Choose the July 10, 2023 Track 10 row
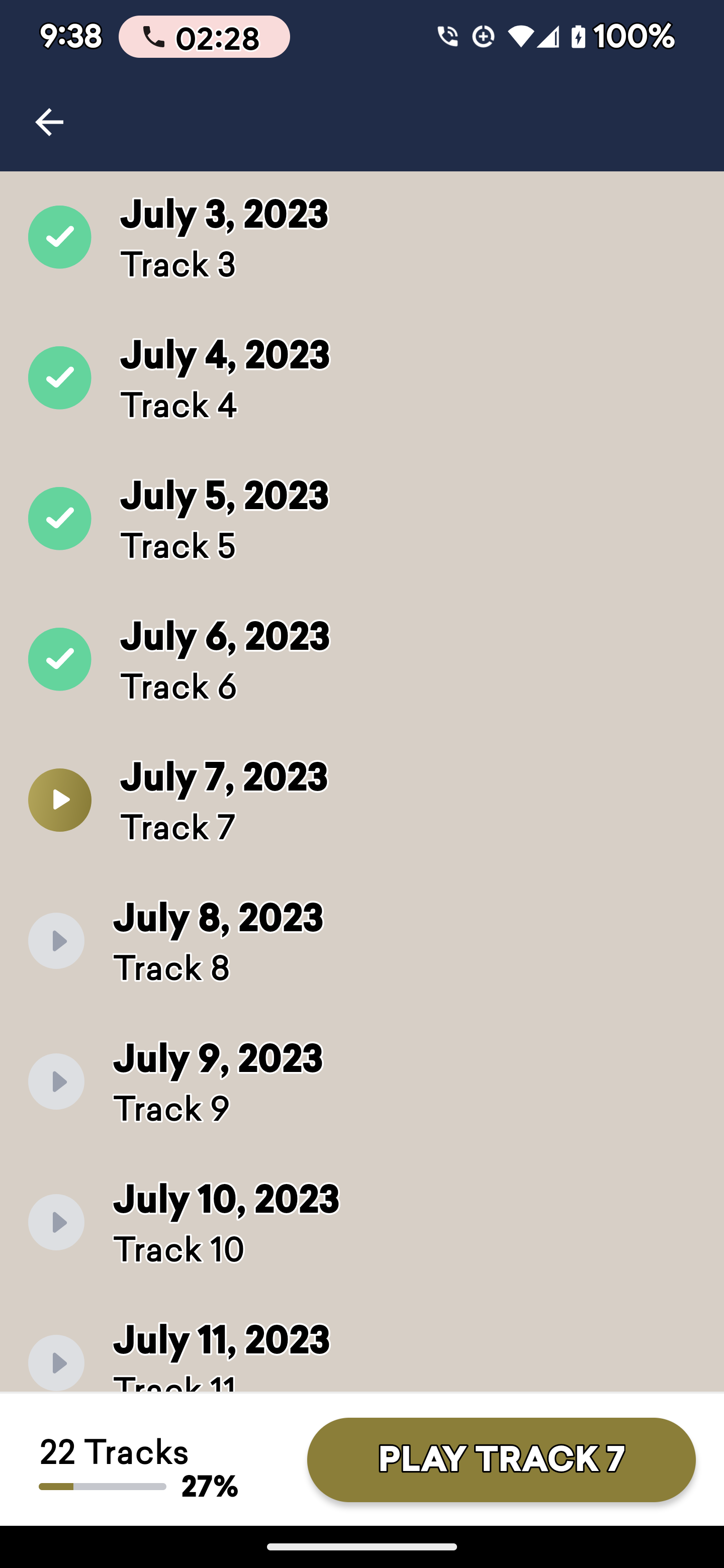 (x=361, y=1222)
